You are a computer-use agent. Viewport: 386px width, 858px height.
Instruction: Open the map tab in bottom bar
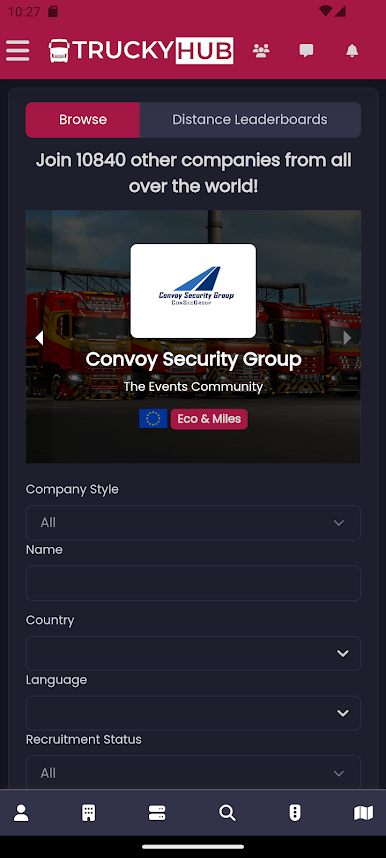click(x=364, y=813)
